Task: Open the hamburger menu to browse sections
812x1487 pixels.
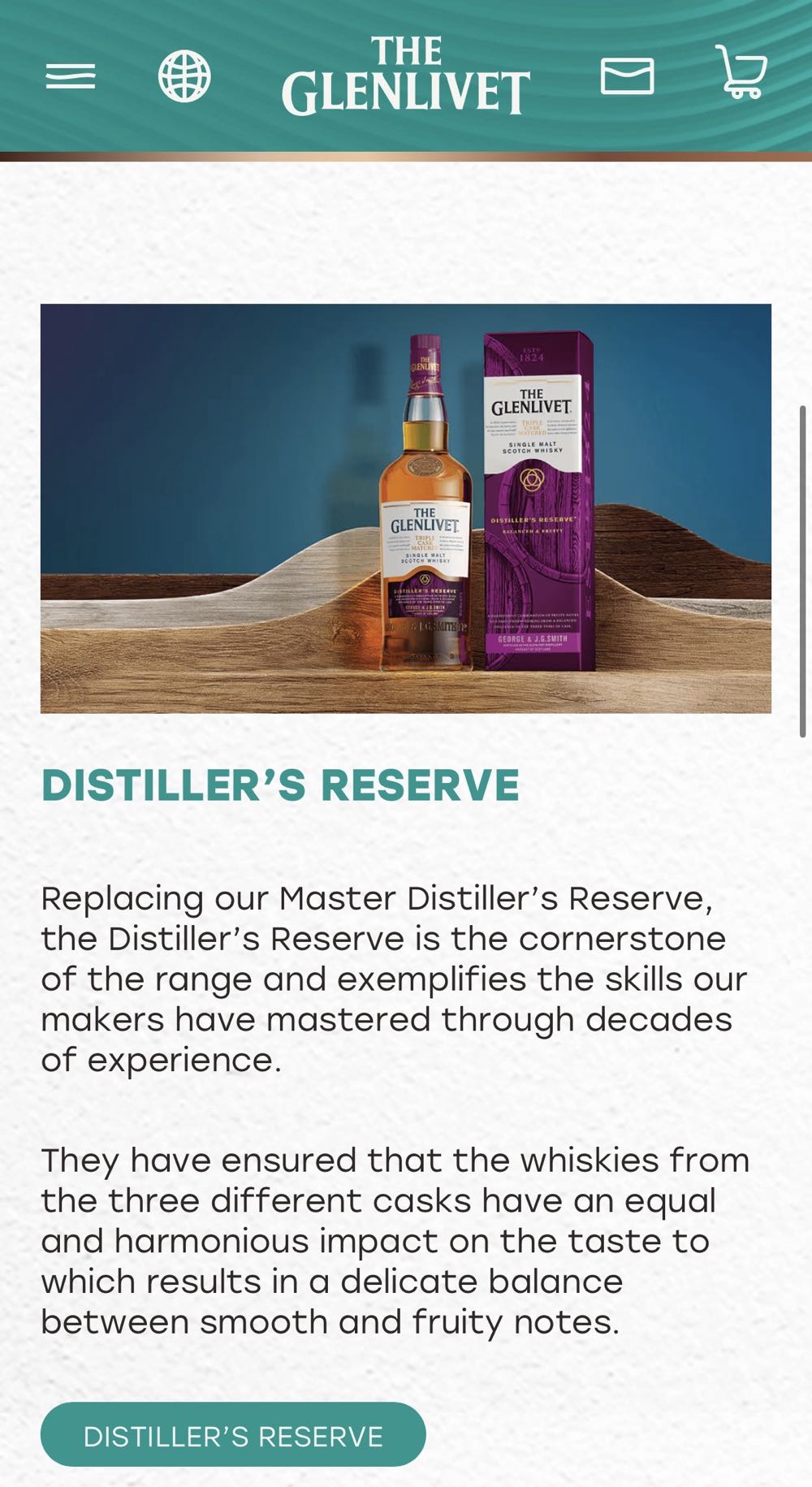Action: [71, 76]
